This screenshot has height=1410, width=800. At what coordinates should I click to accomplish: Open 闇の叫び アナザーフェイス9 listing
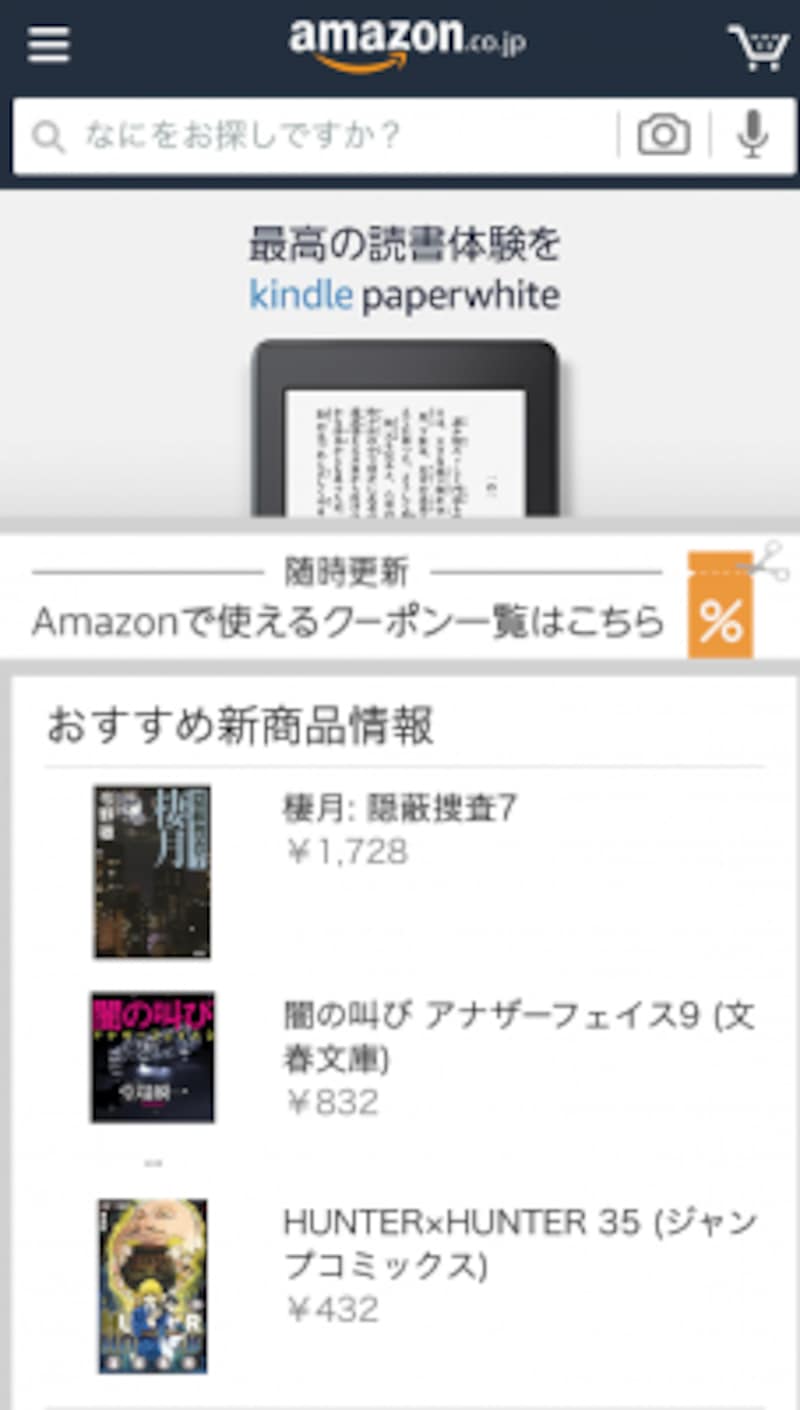click(517, 1037)
